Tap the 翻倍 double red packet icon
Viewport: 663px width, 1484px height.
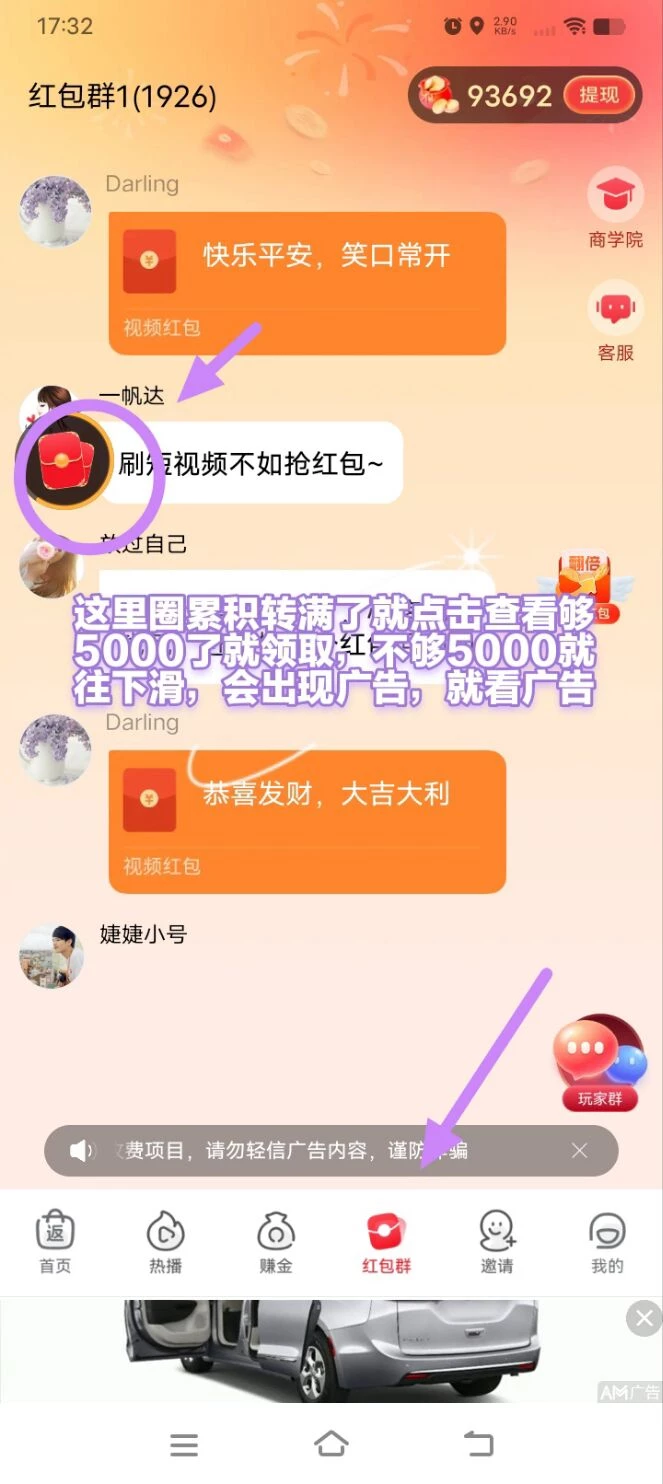(x=585, y=590)
